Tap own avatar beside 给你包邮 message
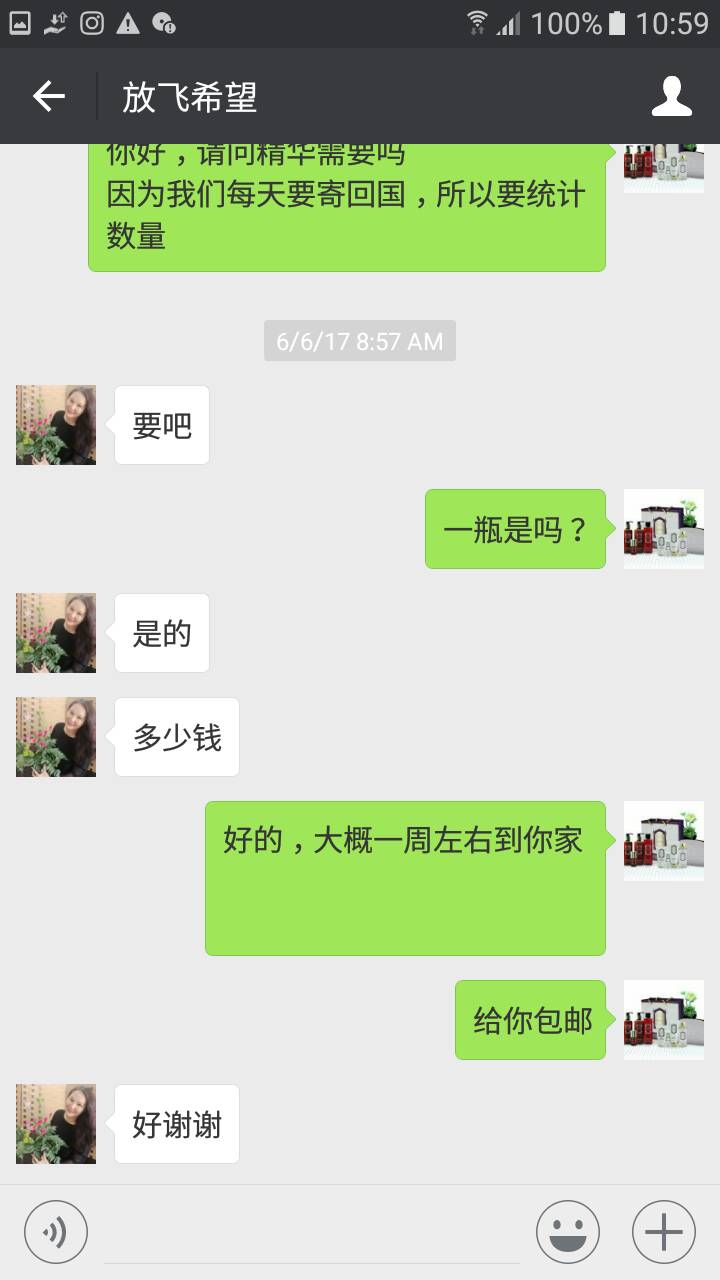 [x=664, y=1020]
